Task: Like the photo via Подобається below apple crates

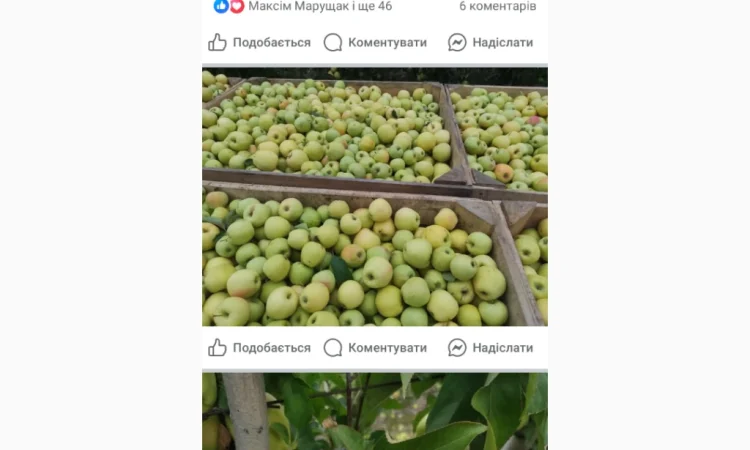Action: 259,347
